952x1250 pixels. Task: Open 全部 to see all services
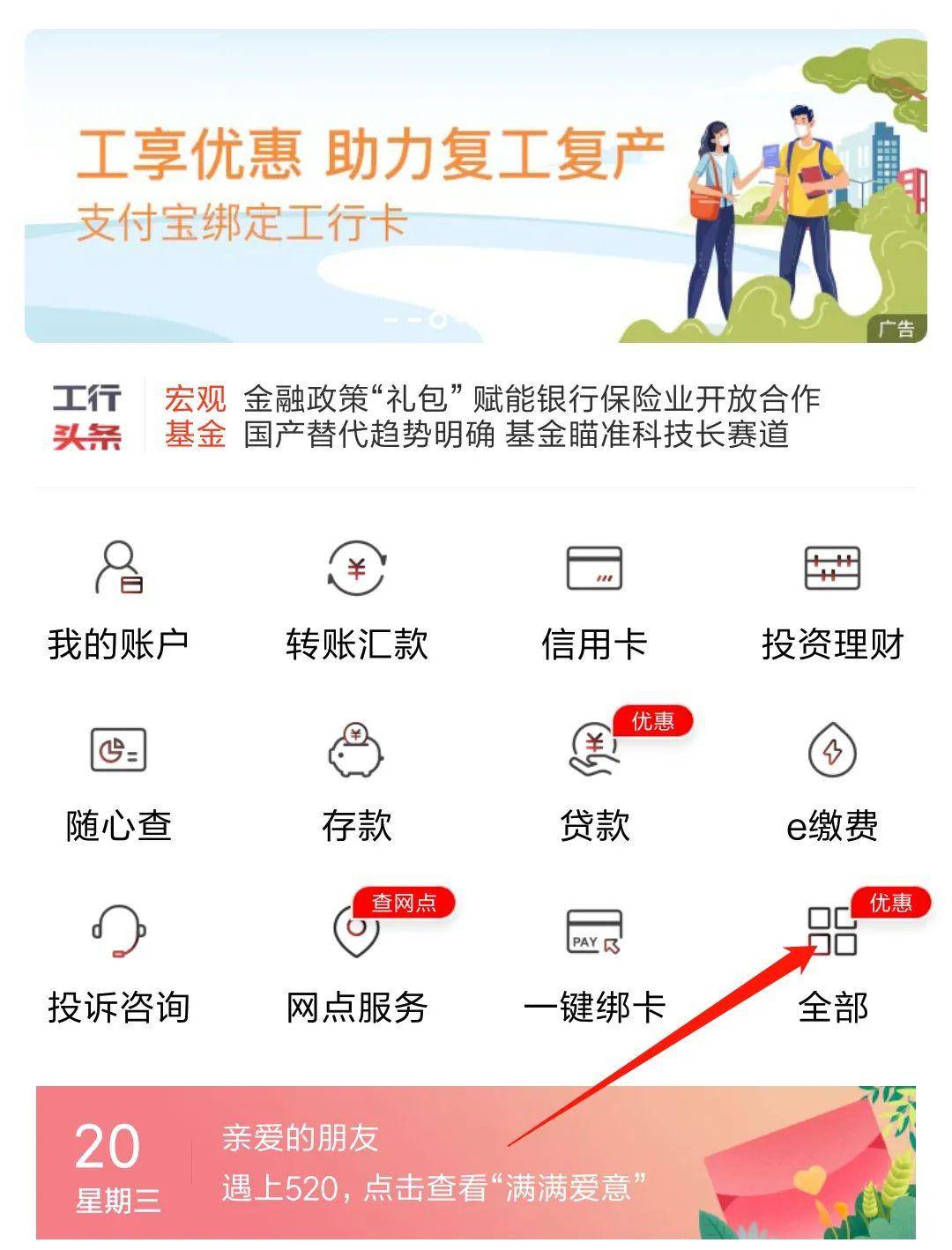pos(832,963)
